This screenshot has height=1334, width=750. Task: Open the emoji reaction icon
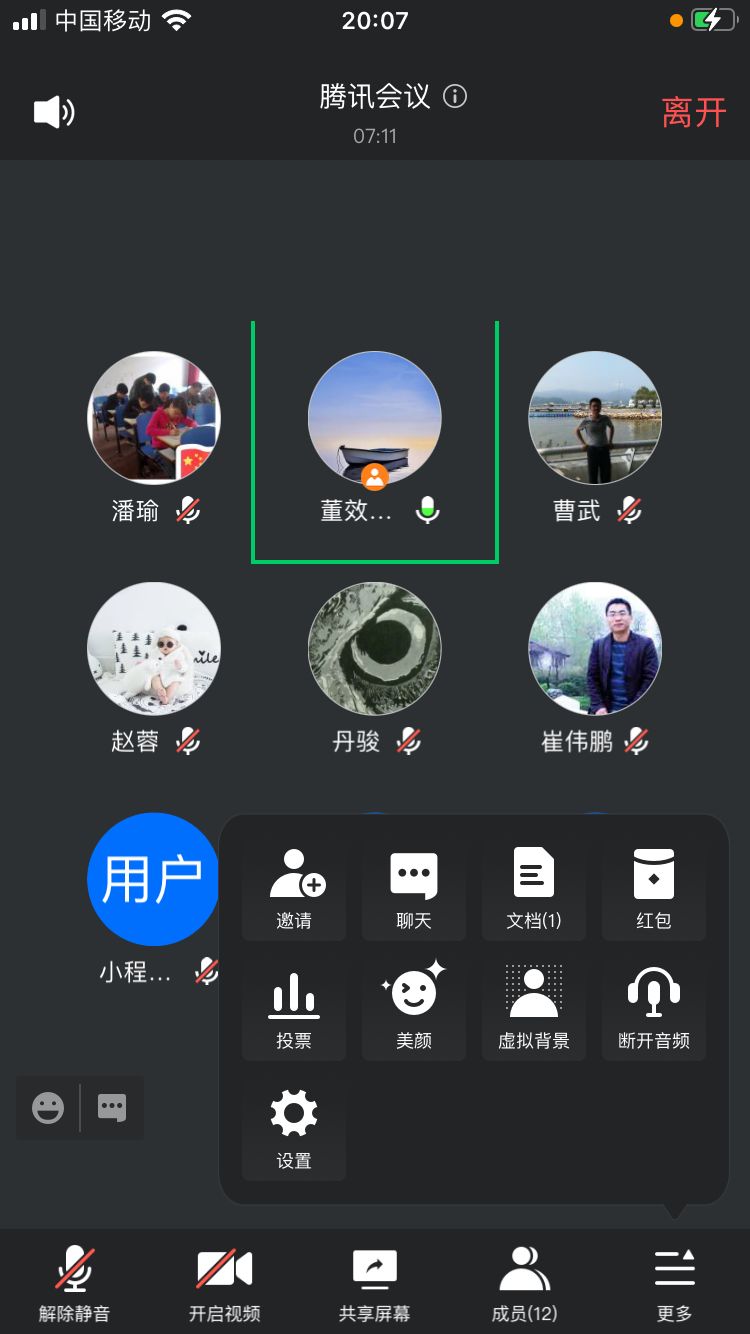48,1108
